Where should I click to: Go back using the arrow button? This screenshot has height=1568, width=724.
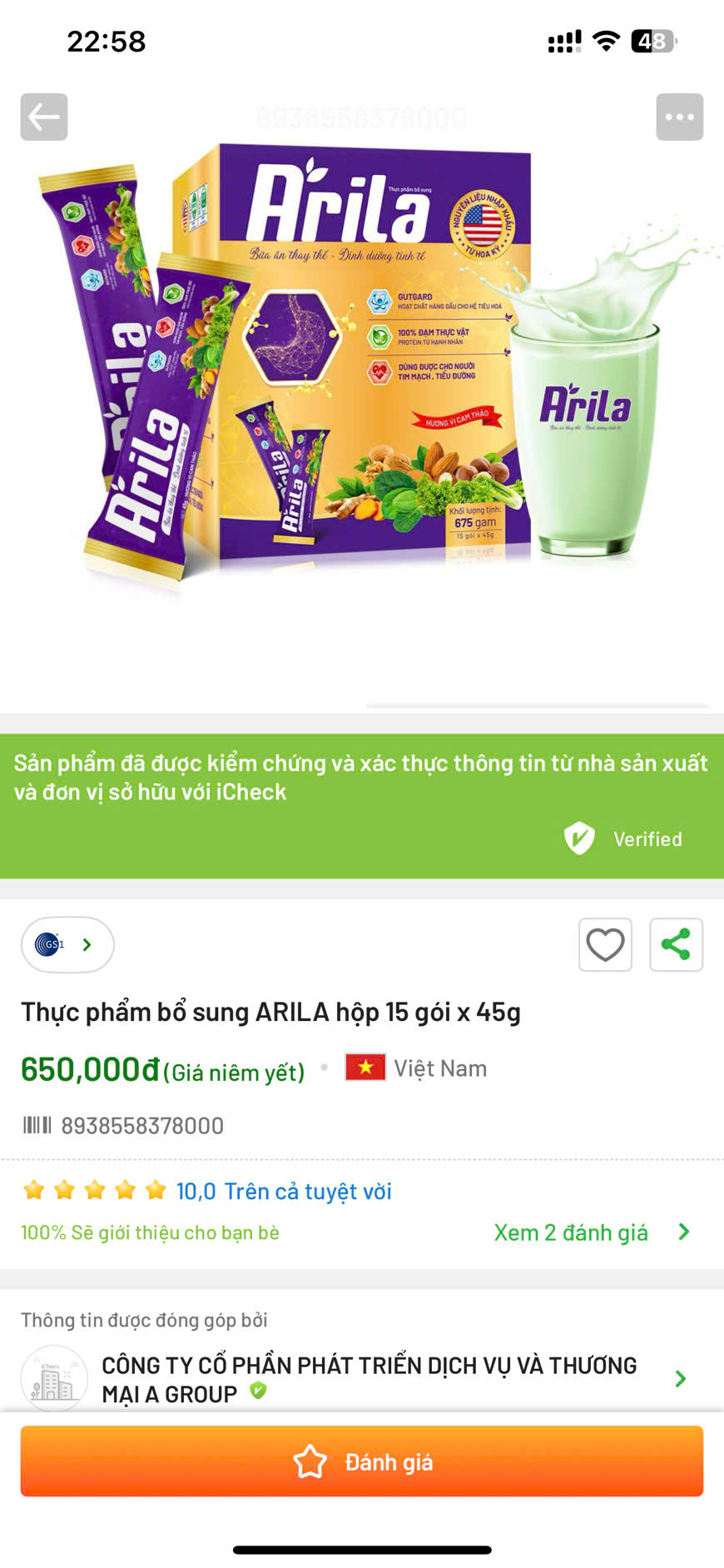coord(44,117)
